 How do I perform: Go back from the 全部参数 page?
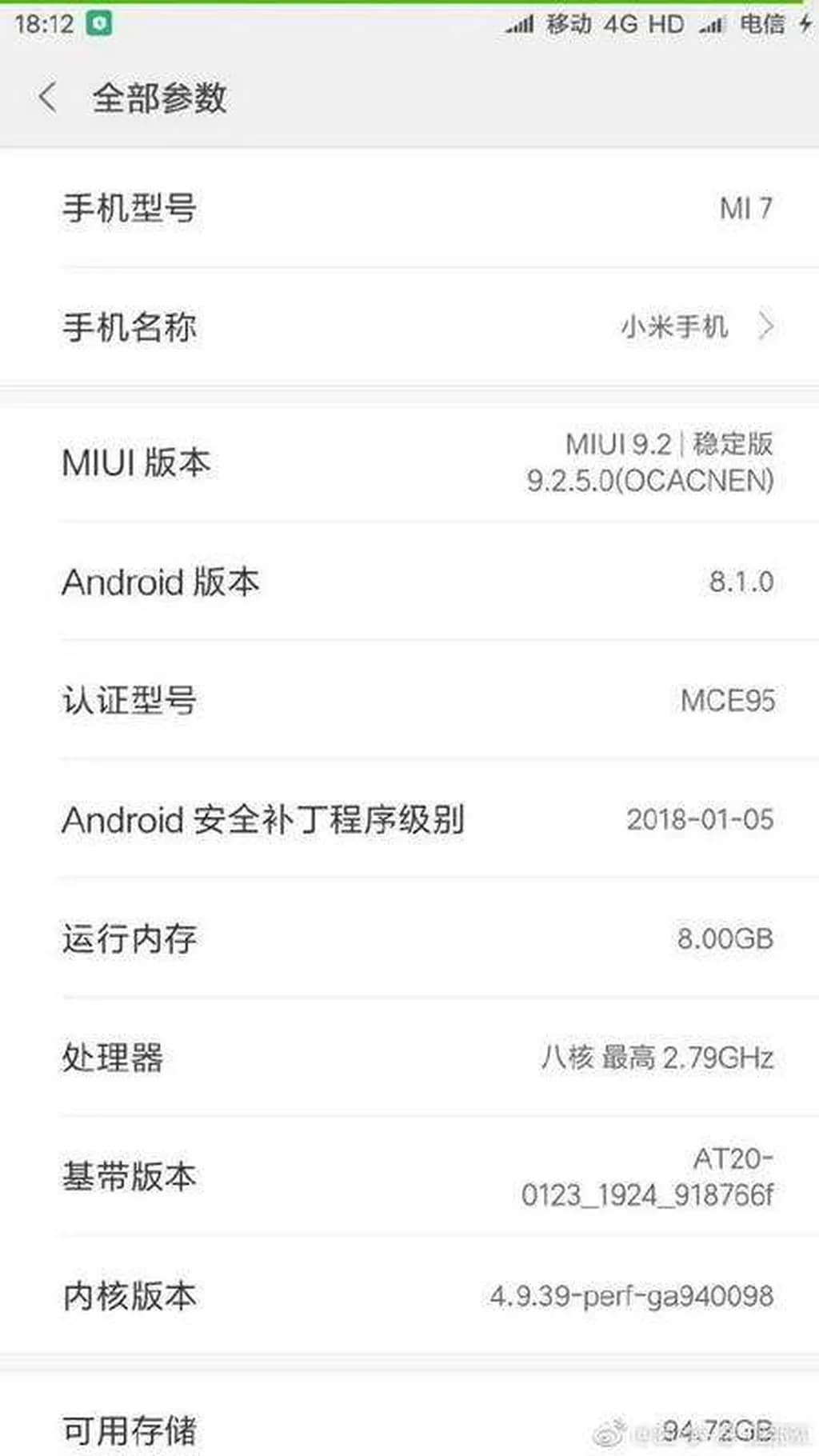coord(48,98)
